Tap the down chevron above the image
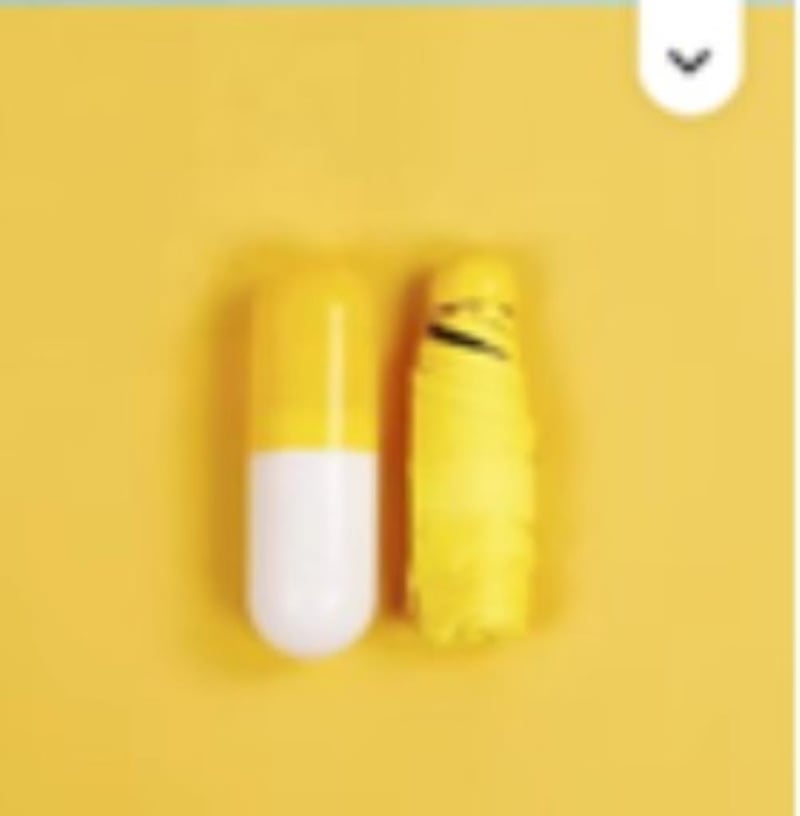The height and width of the screenshot is (816, 800). tap(690, 62)
